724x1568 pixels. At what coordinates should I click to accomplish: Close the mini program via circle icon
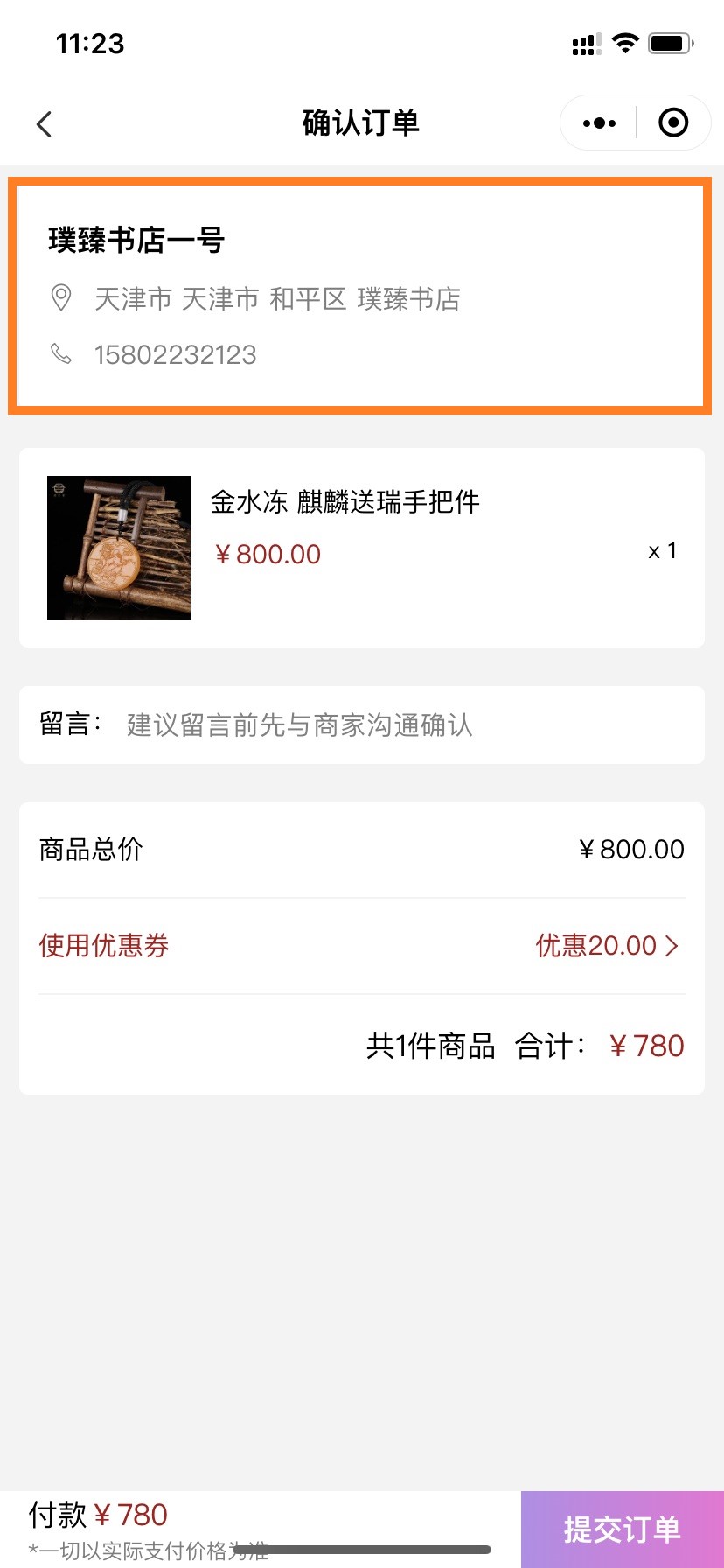(x=672, y=123)
